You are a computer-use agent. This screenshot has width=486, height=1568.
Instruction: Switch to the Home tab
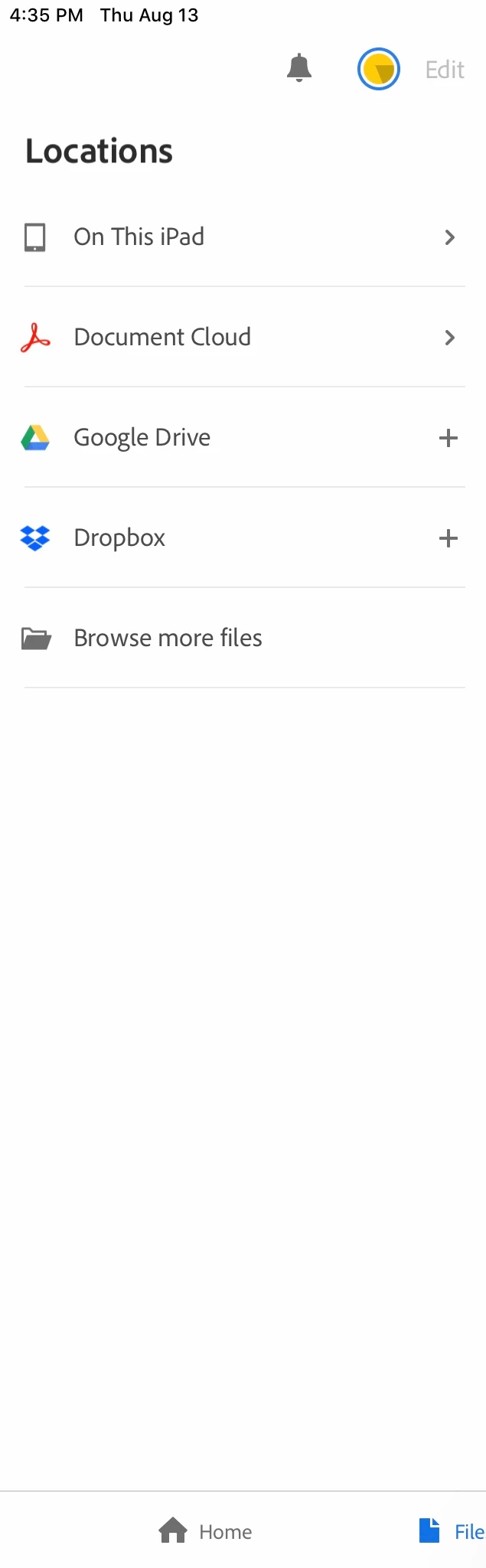(x=205, y=1531)
